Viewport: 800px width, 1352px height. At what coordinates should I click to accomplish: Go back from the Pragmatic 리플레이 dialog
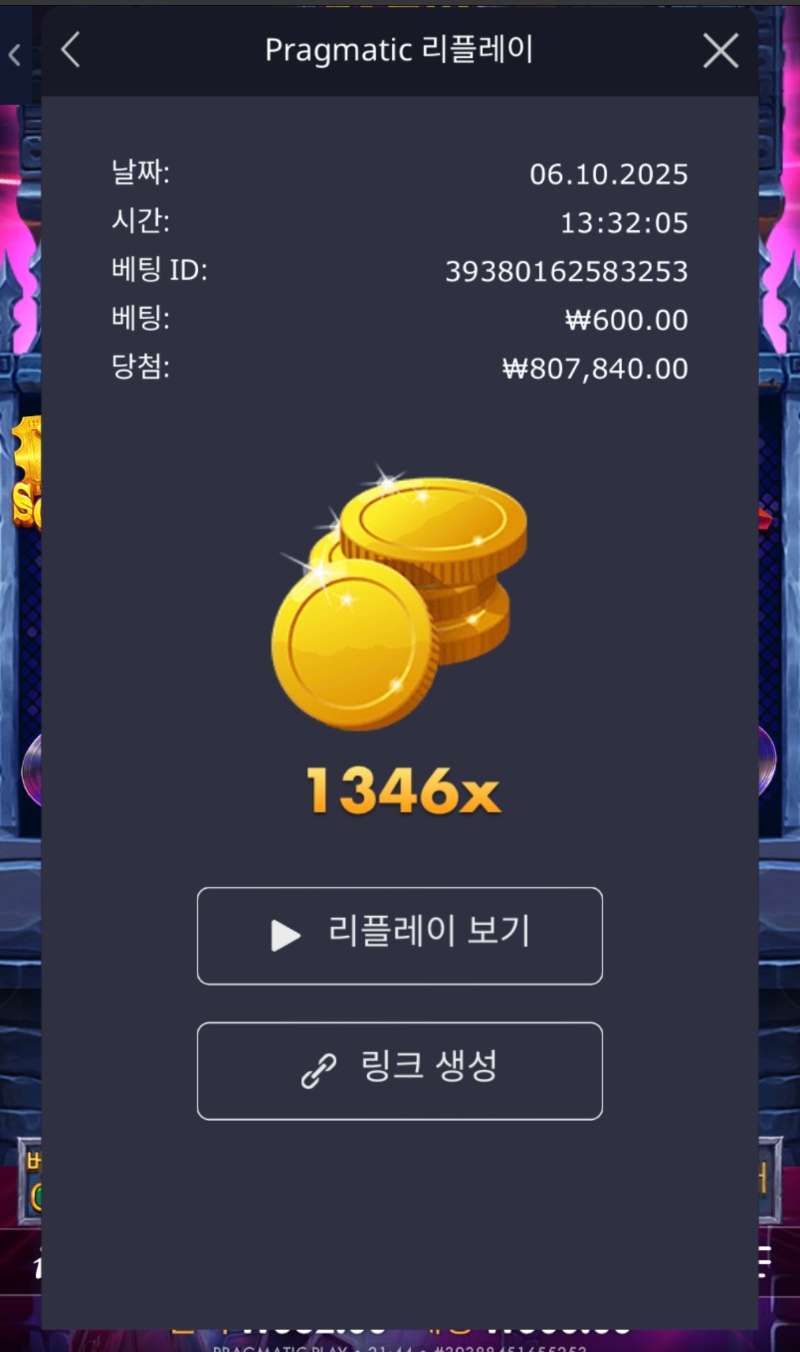(70, 50)
